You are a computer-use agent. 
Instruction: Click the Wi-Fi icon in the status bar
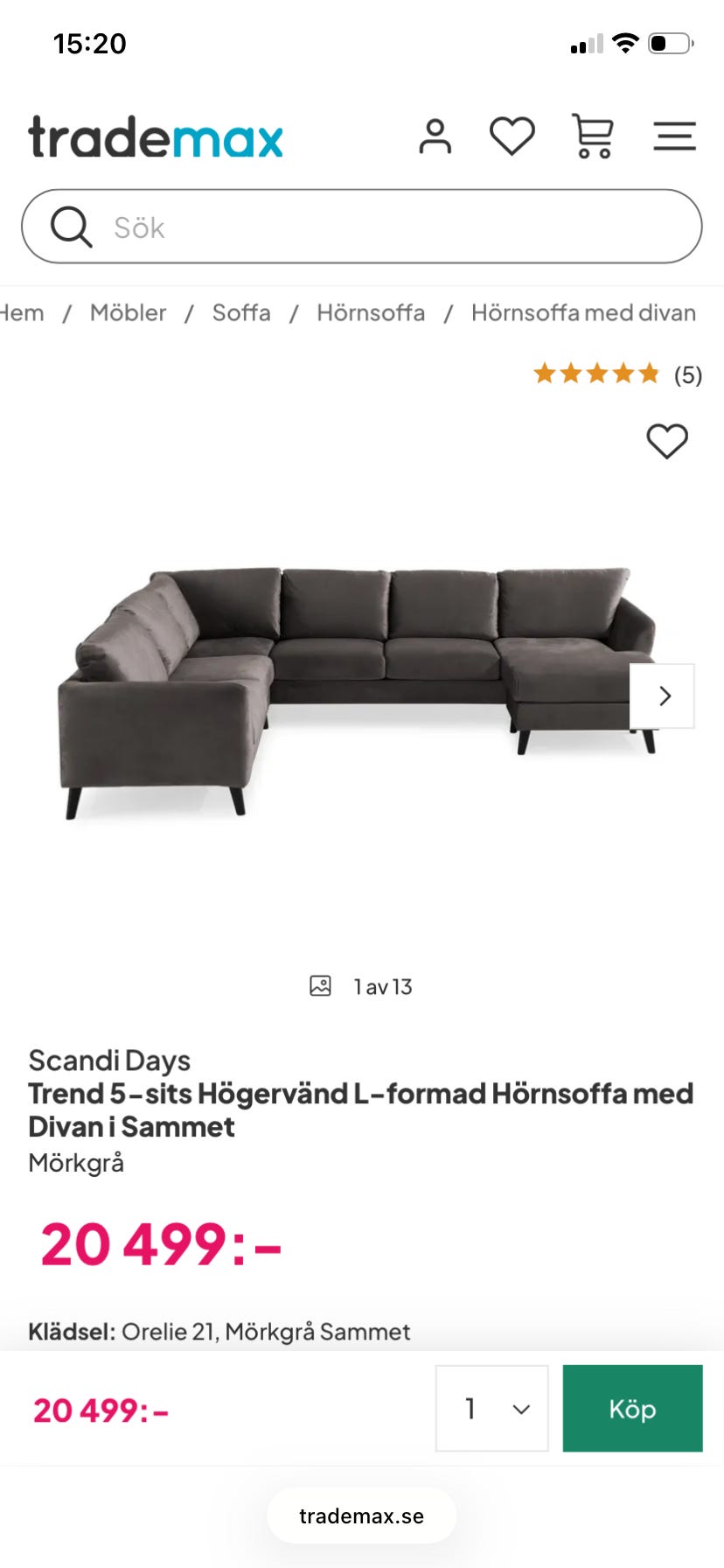click(x=624, y=42)
